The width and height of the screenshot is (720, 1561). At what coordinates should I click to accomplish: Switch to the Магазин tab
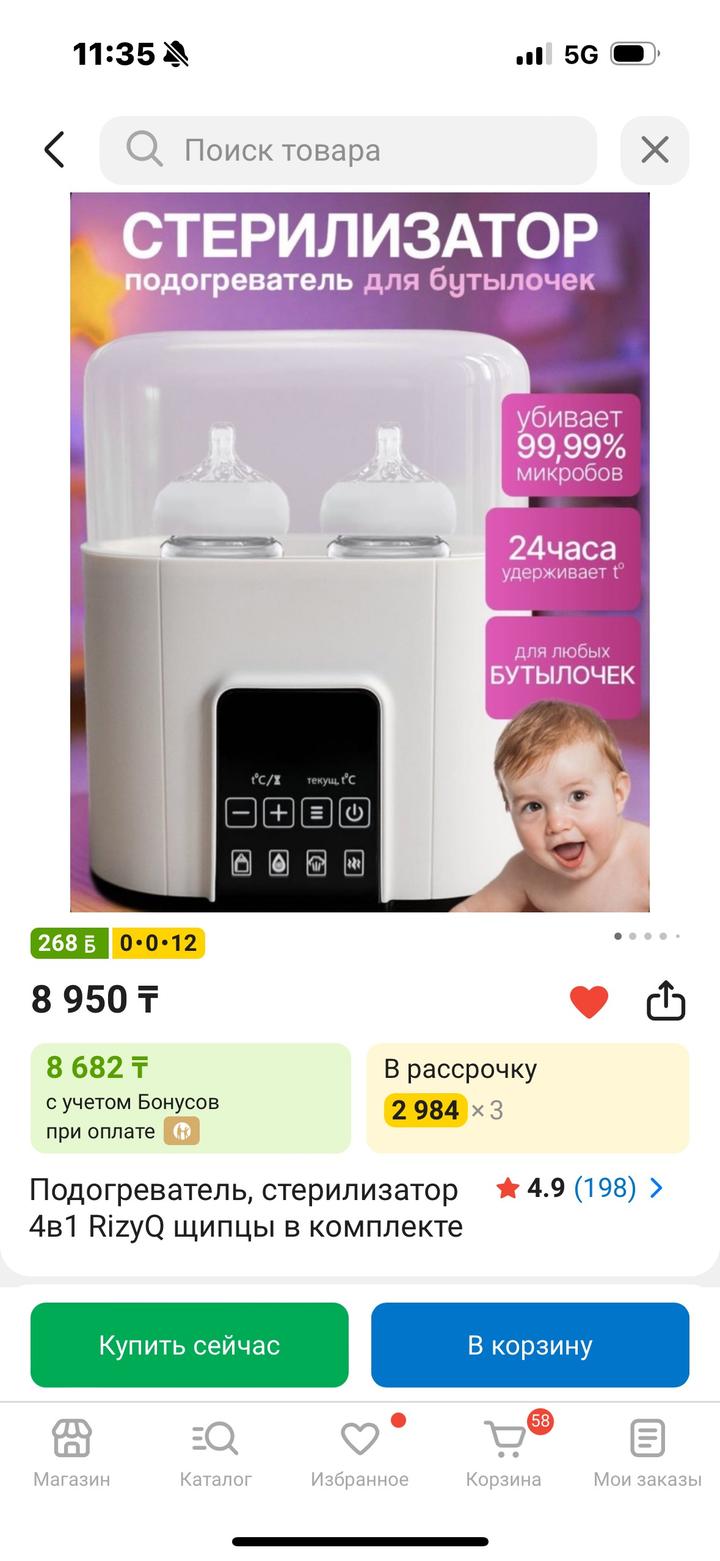[72, 1453]
